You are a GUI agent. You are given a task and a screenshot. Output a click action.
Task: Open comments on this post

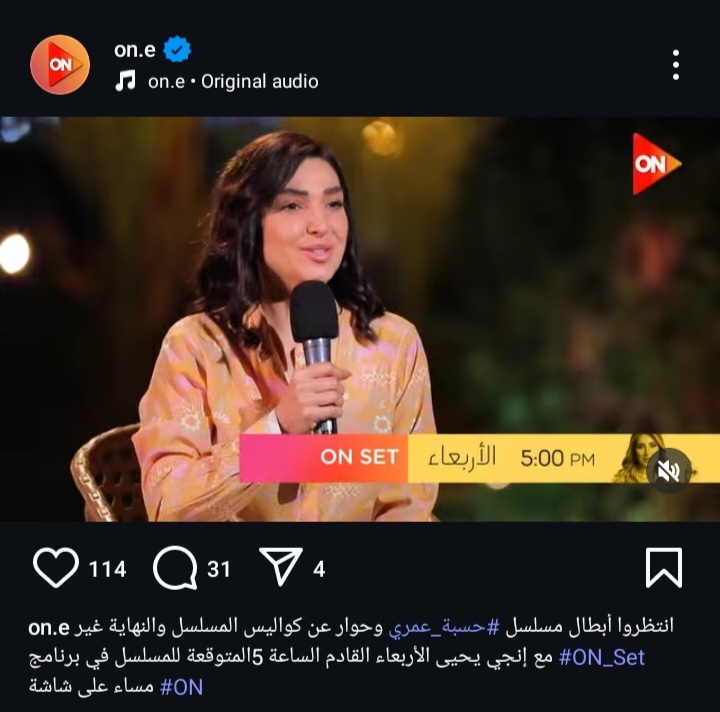pos(175,569)
